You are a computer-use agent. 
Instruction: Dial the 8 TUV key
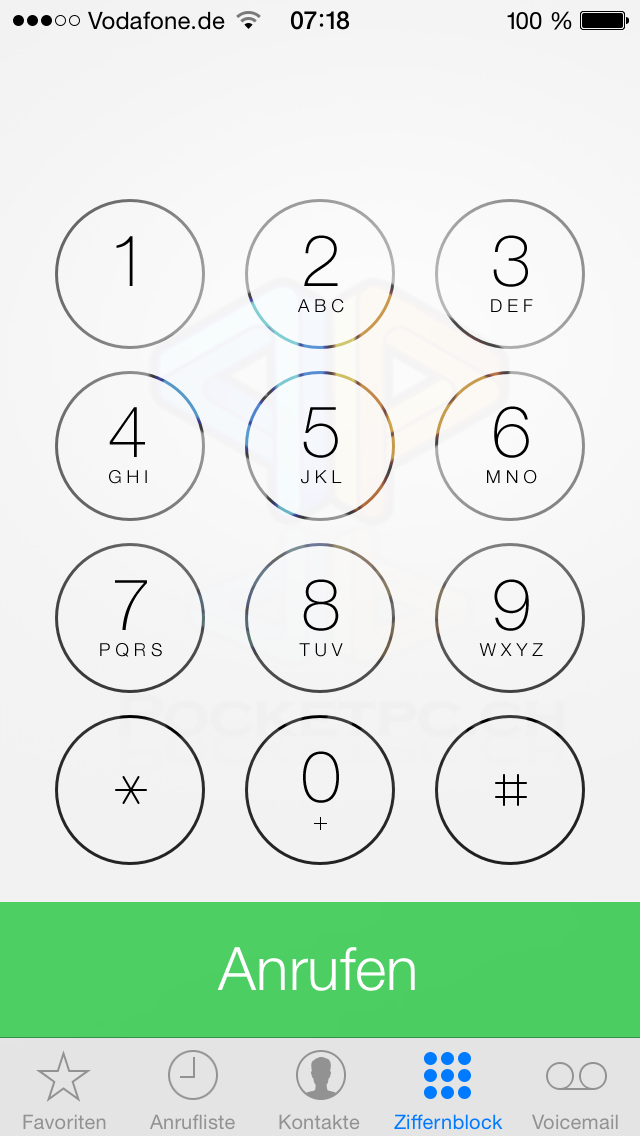click(320, 618)
